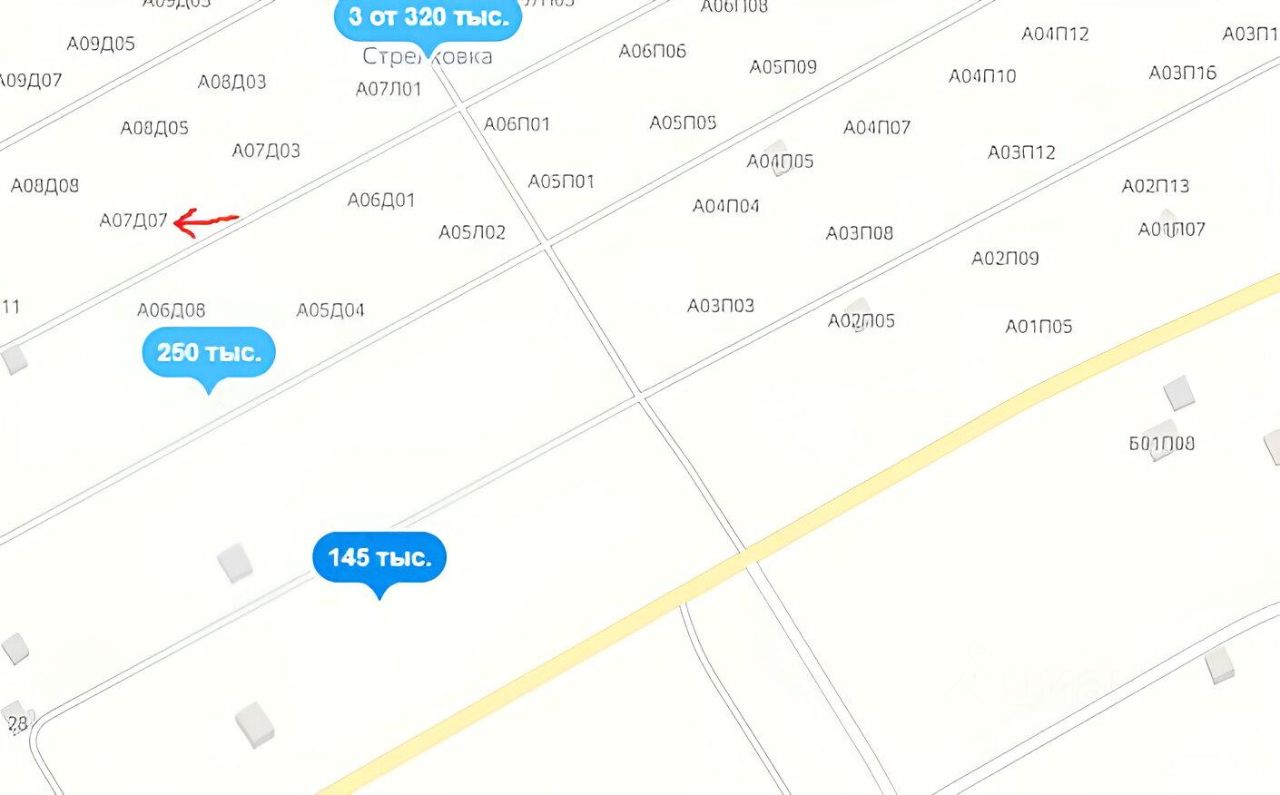1280x795 pixels.
Task: Open the 250 тыс. price marker
Action: (x=208, y=353)
